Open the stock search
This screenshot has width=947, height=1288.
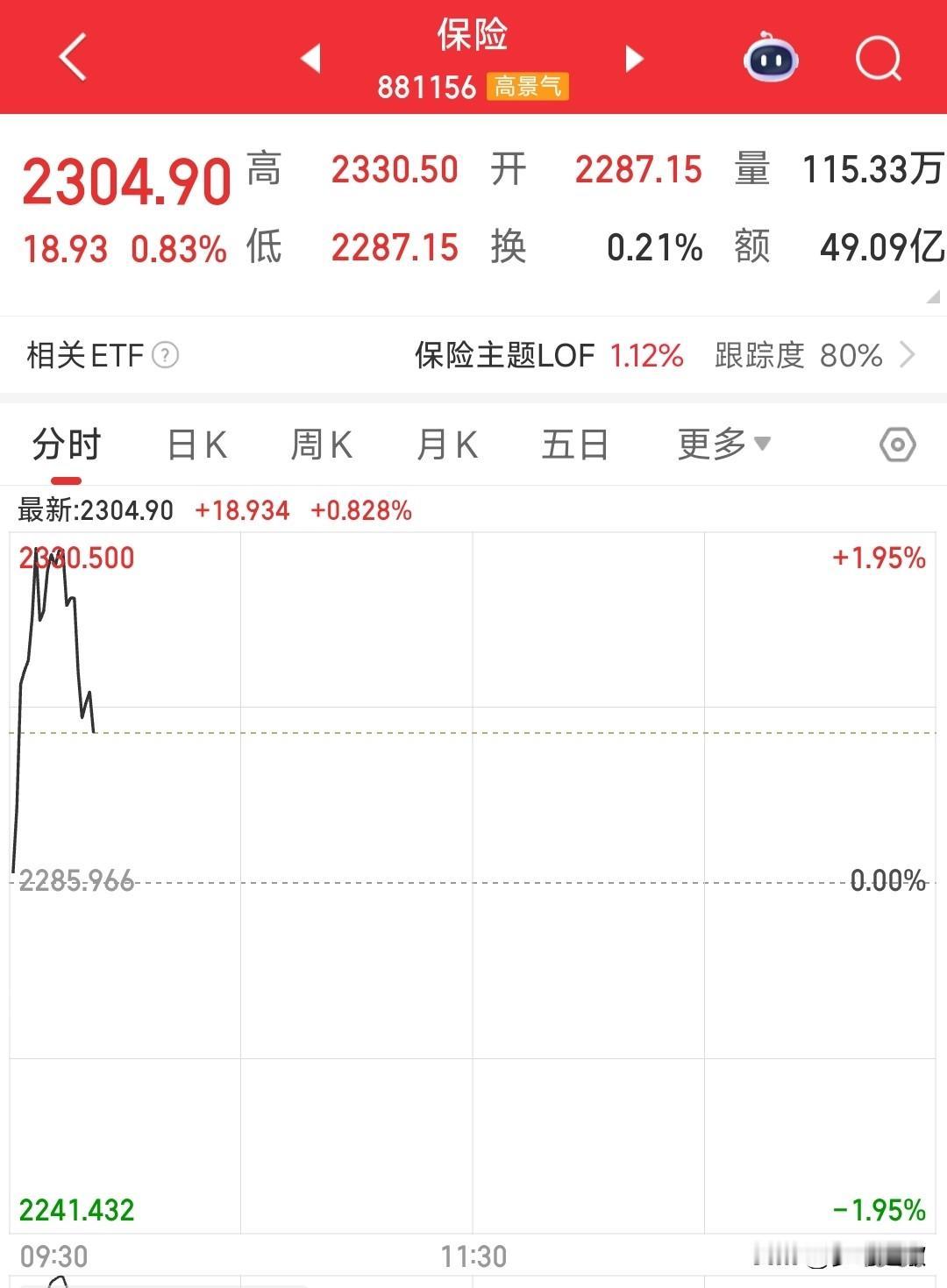[879, 59]
